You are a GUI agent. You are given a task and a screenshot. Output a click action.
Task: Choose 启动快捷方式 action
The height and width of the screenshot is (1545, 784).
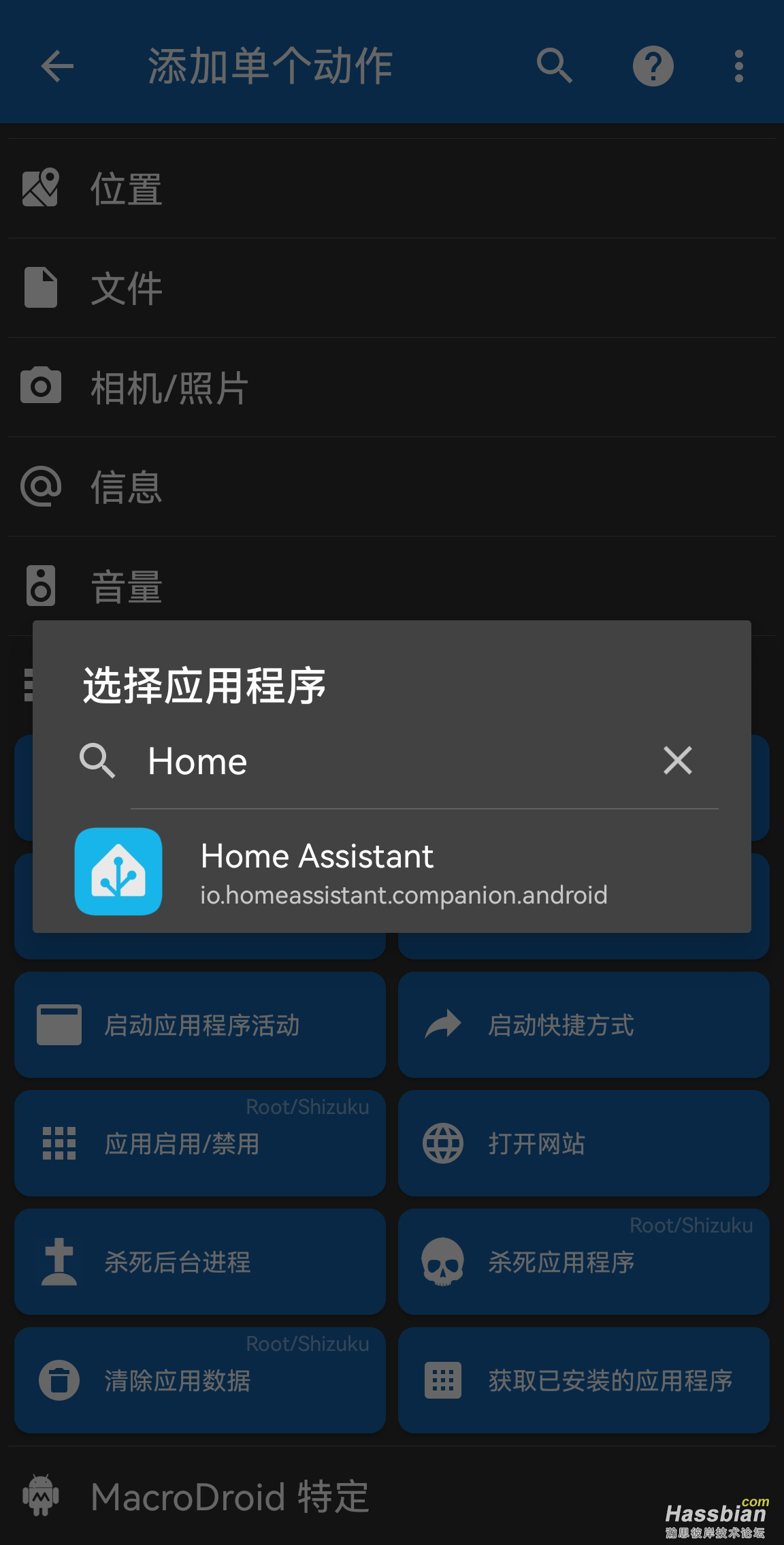point(583,1025)
